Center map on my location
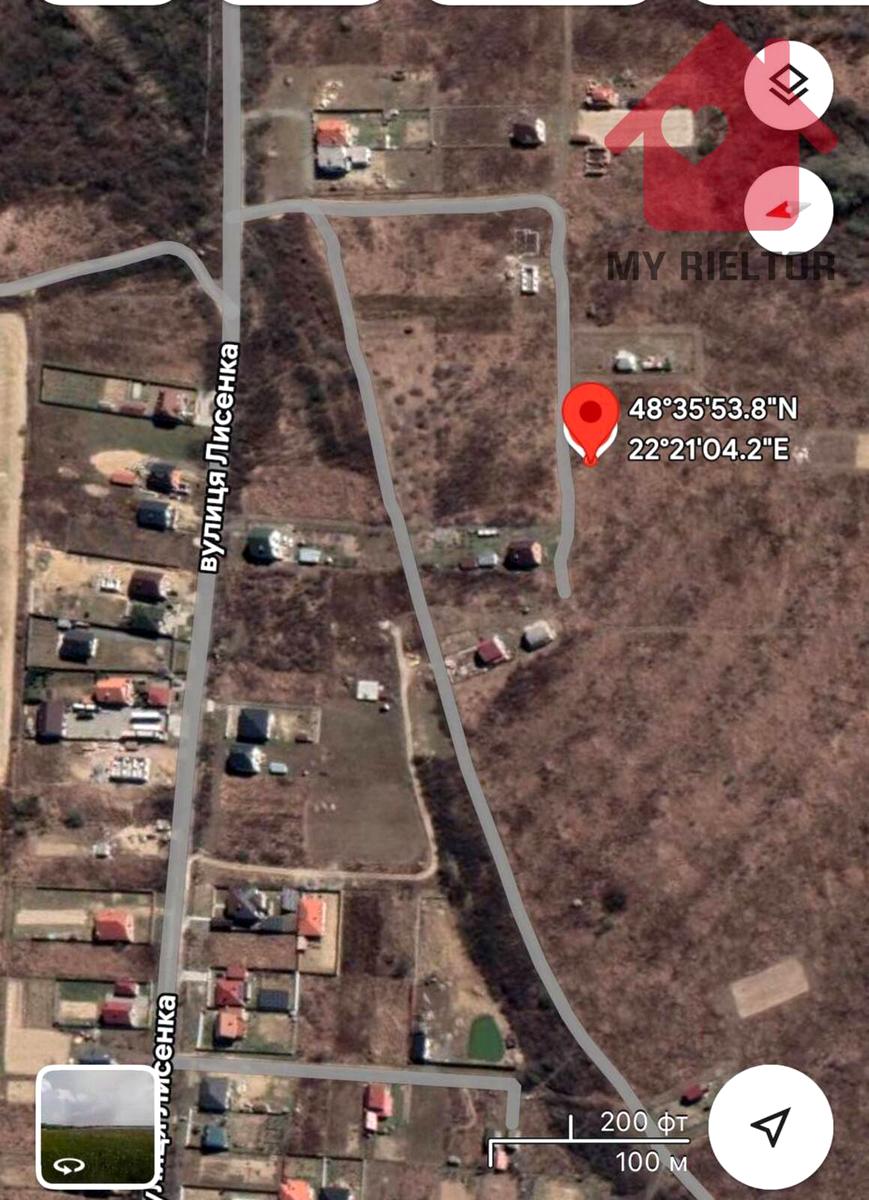 (x=770, y=1126)
